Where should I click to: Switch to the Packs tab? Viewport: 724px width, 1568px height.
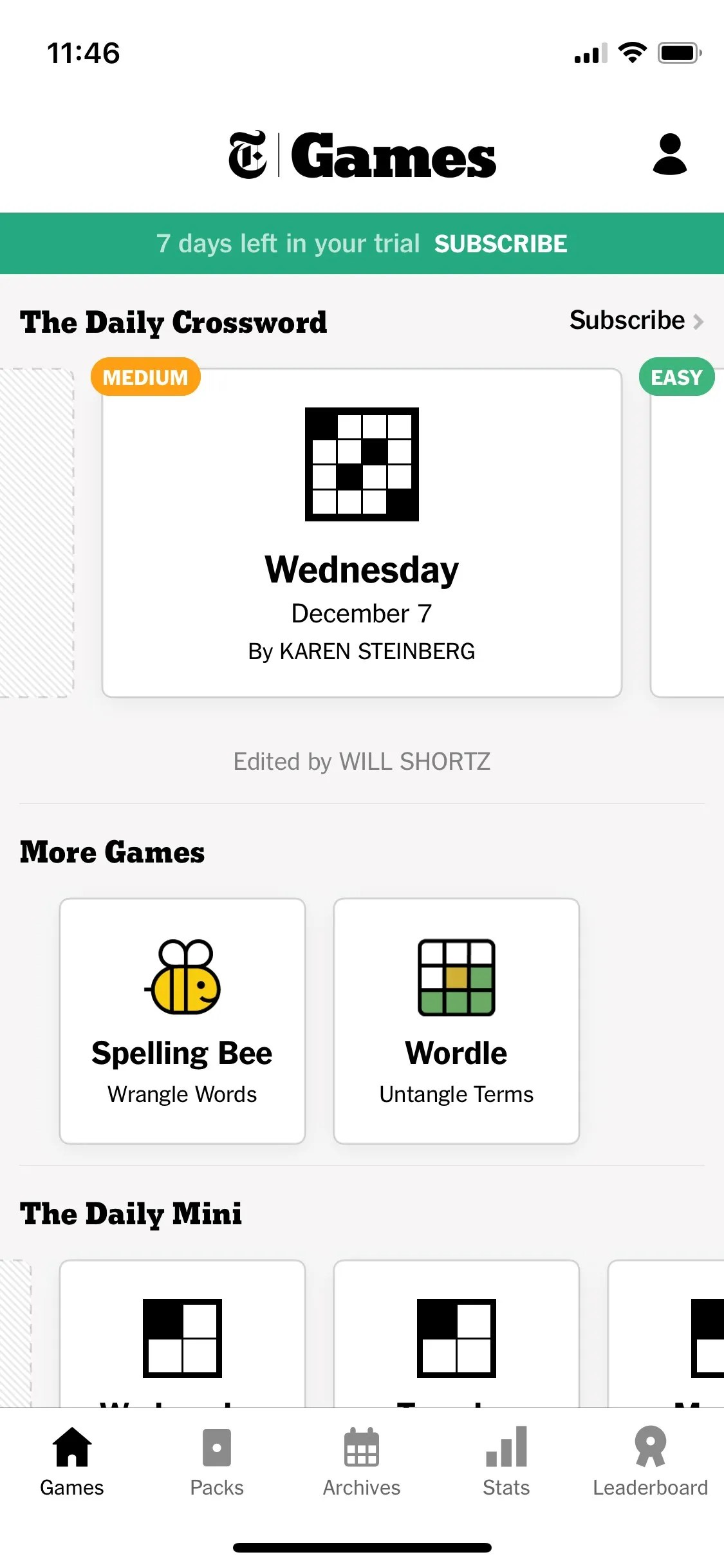(x=217, y=1462)
